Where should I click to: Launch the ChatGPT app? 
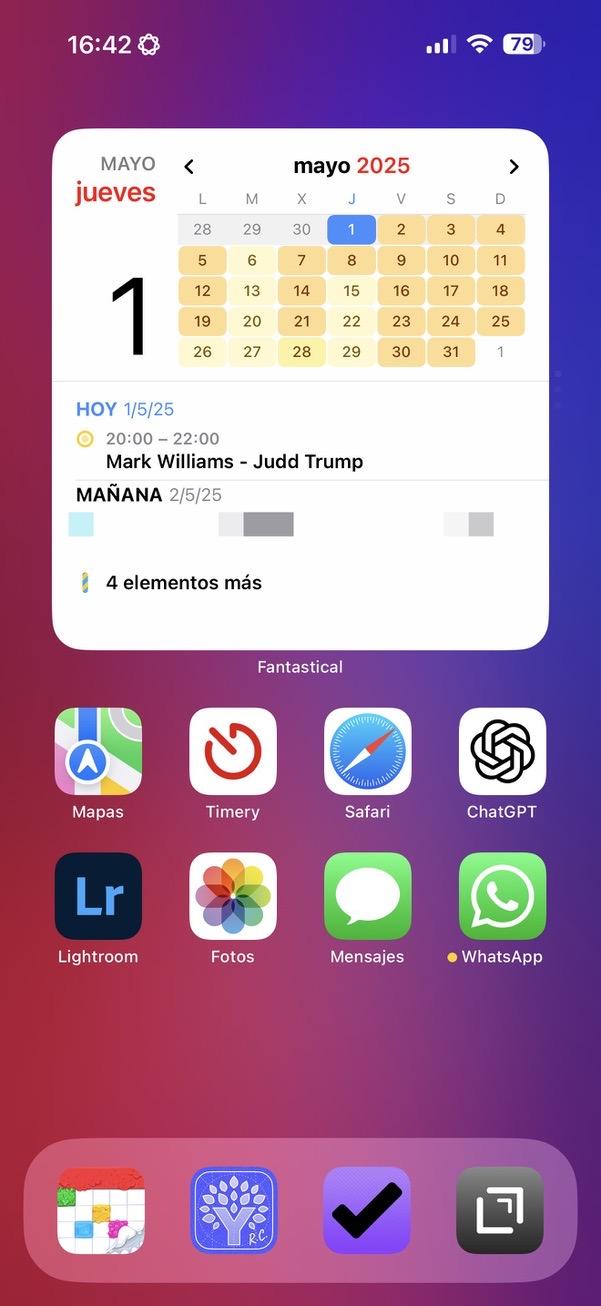click(x=502, y=751)
